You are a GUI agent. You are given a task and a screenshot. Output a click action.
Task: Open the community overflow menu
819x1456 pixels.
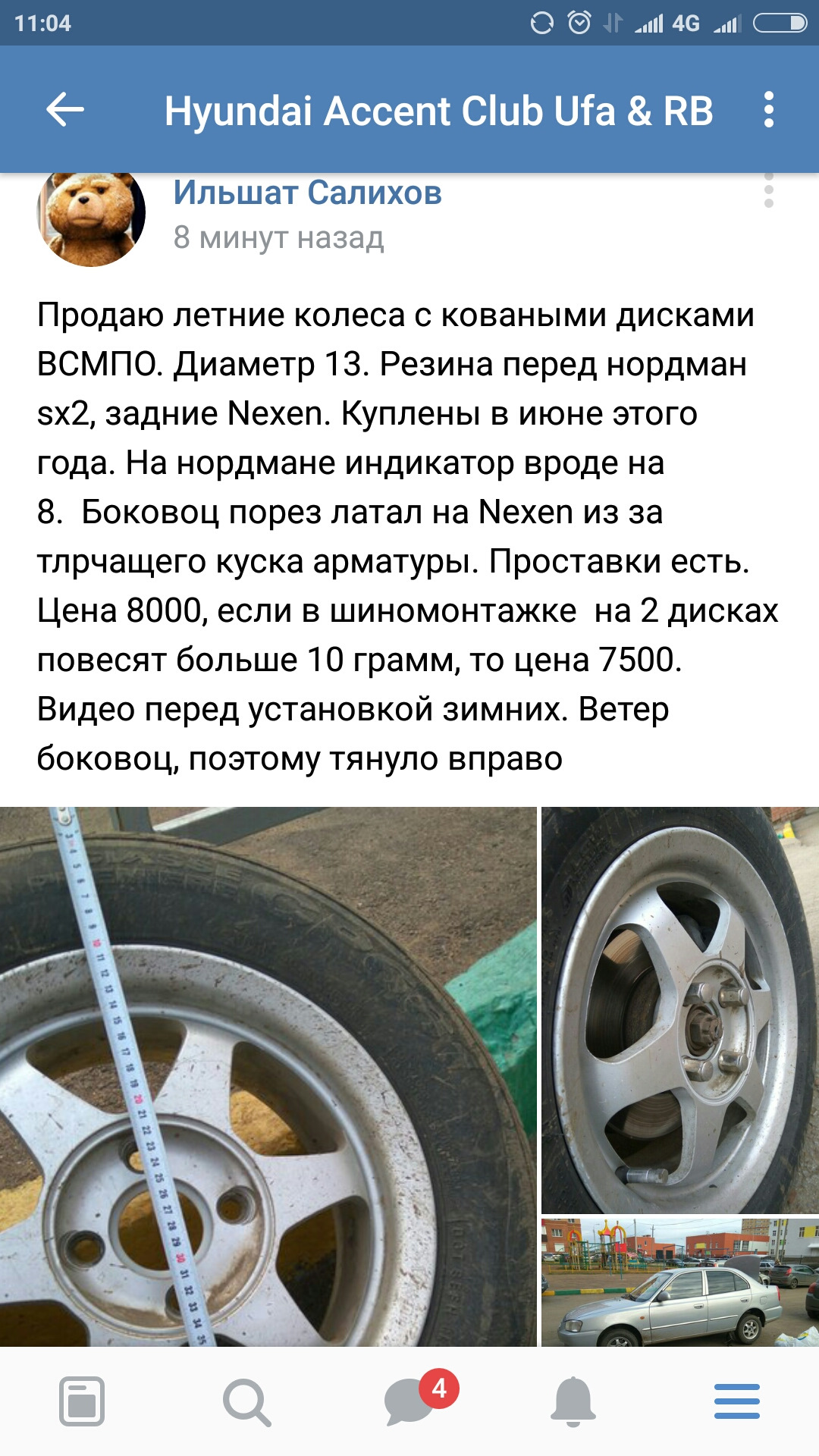pos(768,110)
